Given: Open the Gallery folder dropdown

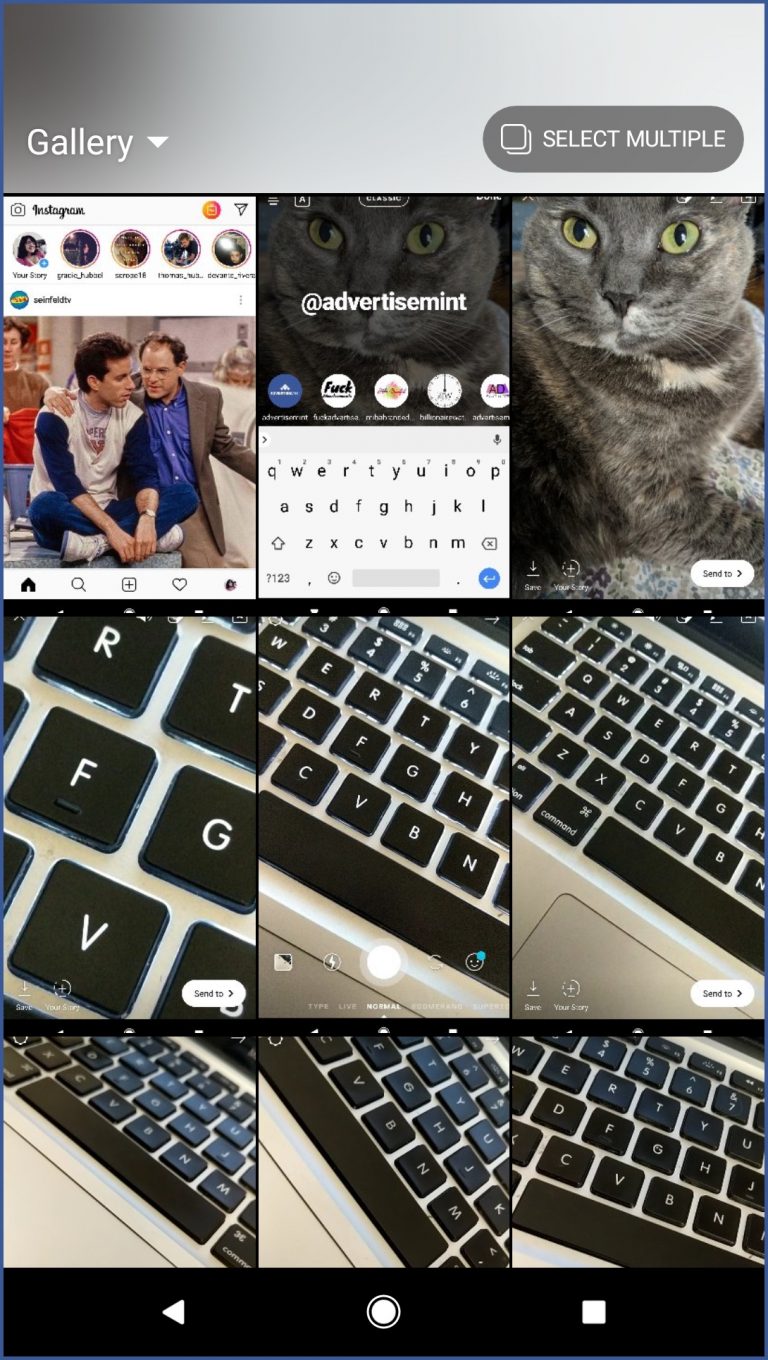Looking at the screenshot, I should coord(97,142).
